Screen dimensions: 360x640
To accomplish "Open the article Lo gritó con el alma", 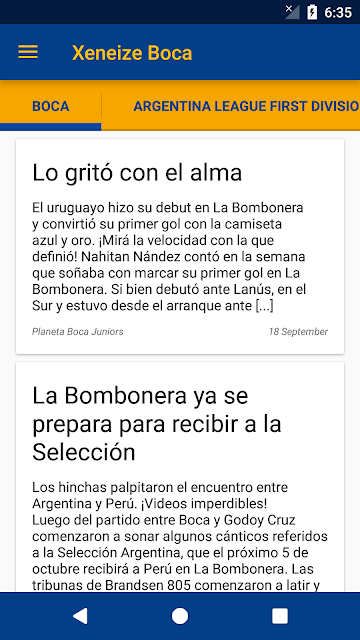I will pos(180,247).
